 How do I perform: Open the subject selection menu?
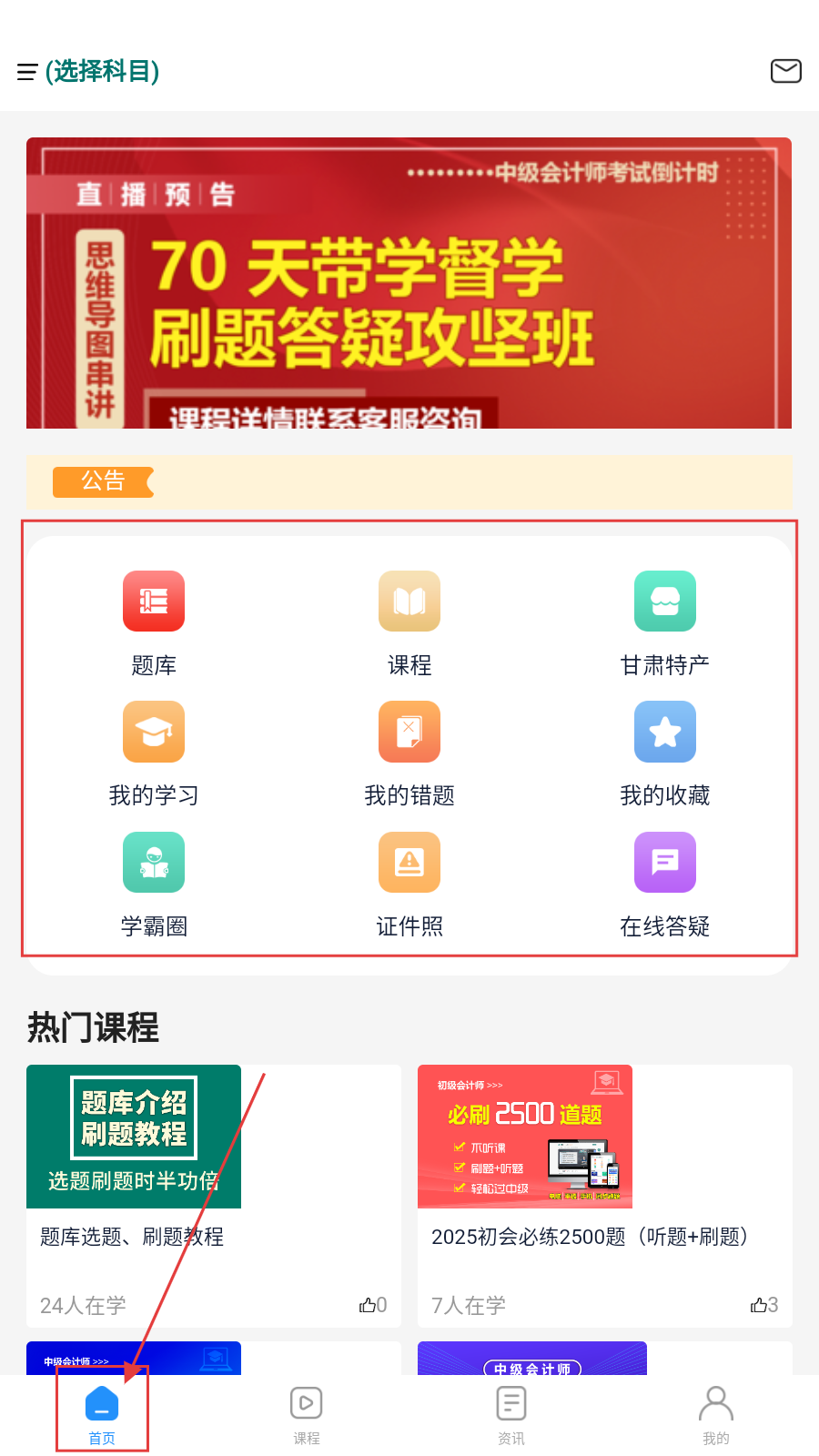point(89,71)
